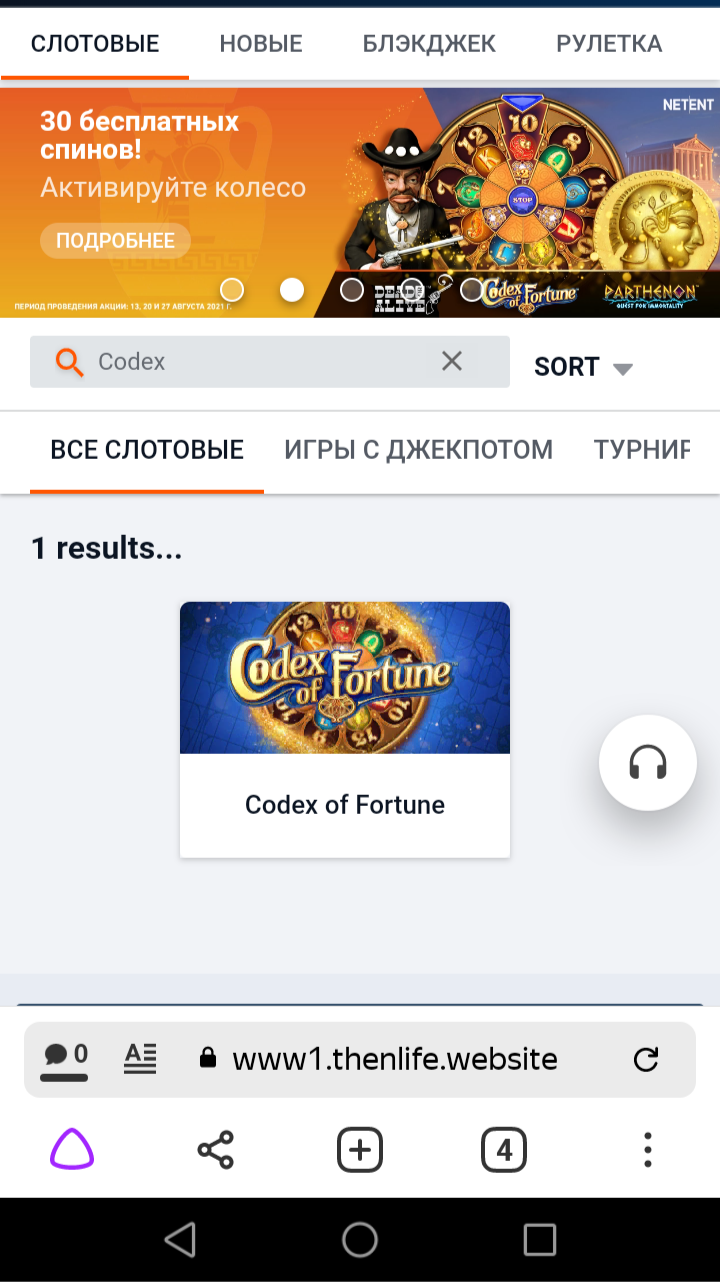
Task: Open page comments counter icon
Action: click(x=65, y=1059)
